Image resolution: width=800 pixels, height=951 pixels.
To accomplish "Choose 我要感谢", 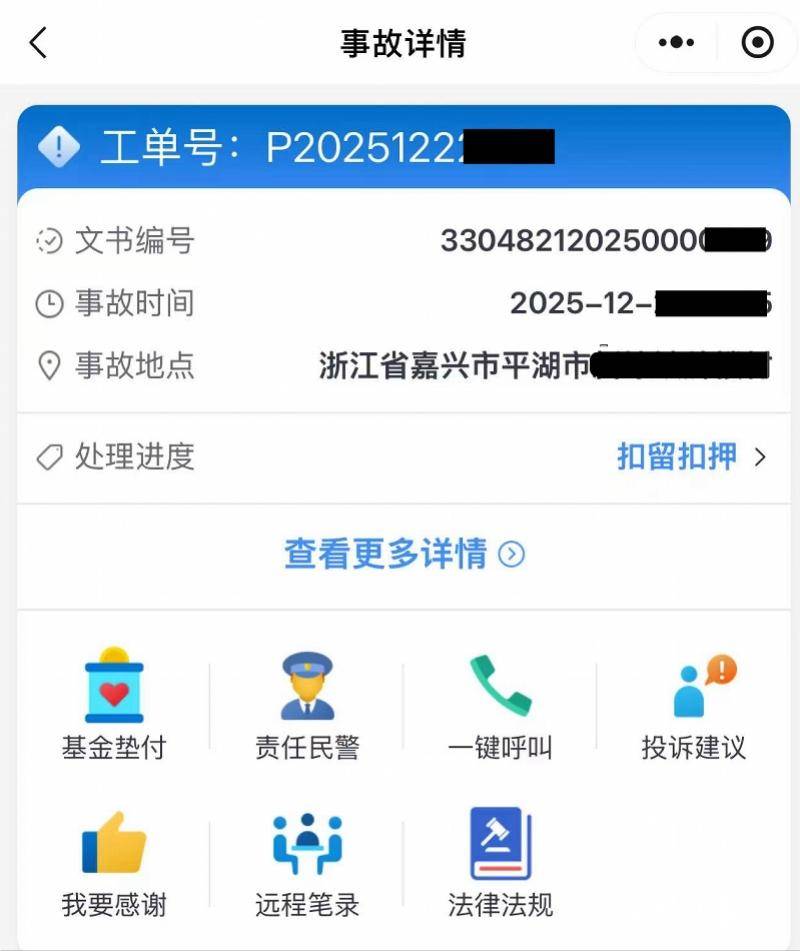I will tap(114, 862).
